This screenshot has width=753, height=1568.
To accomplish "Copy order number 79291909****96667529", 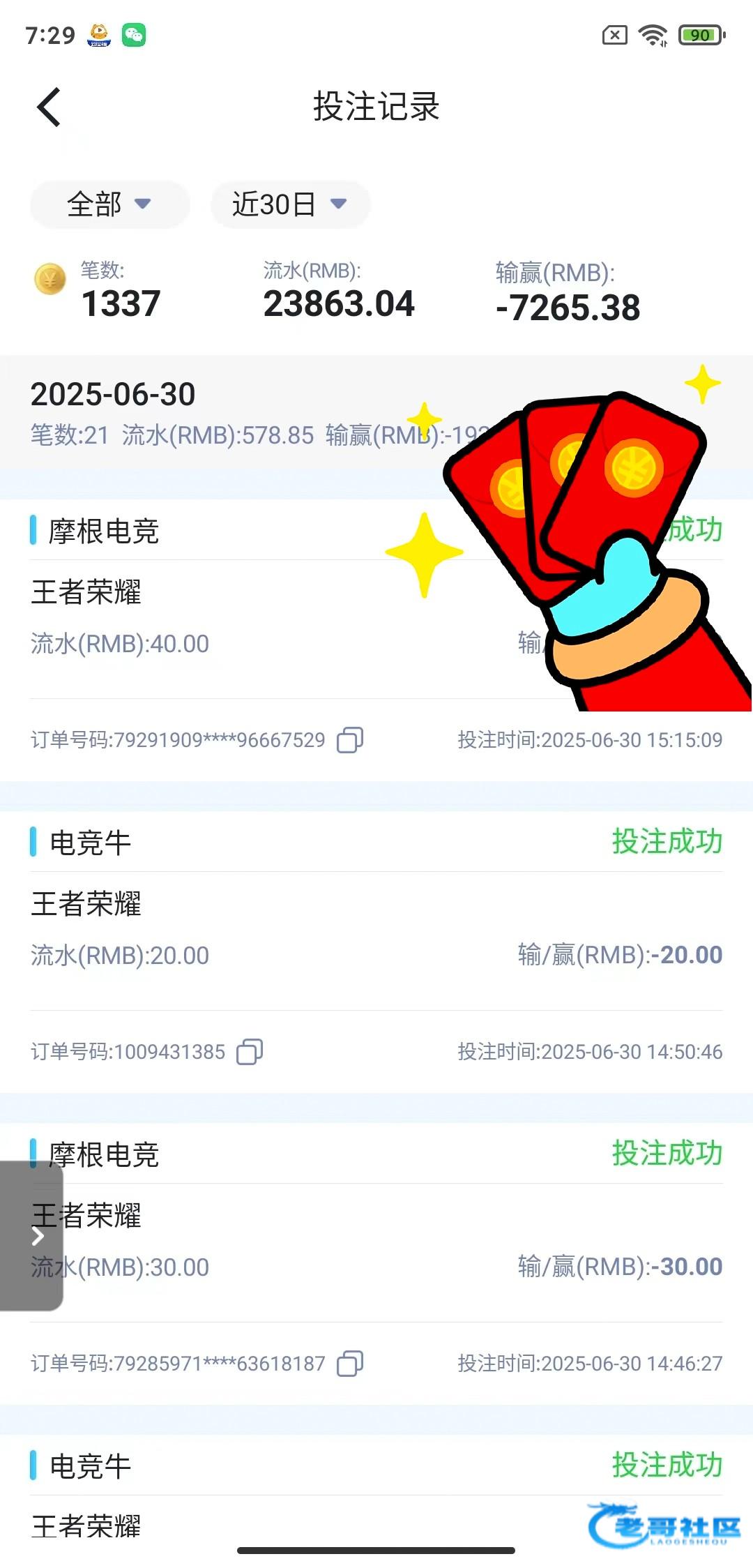I will (x=350, y=740).
